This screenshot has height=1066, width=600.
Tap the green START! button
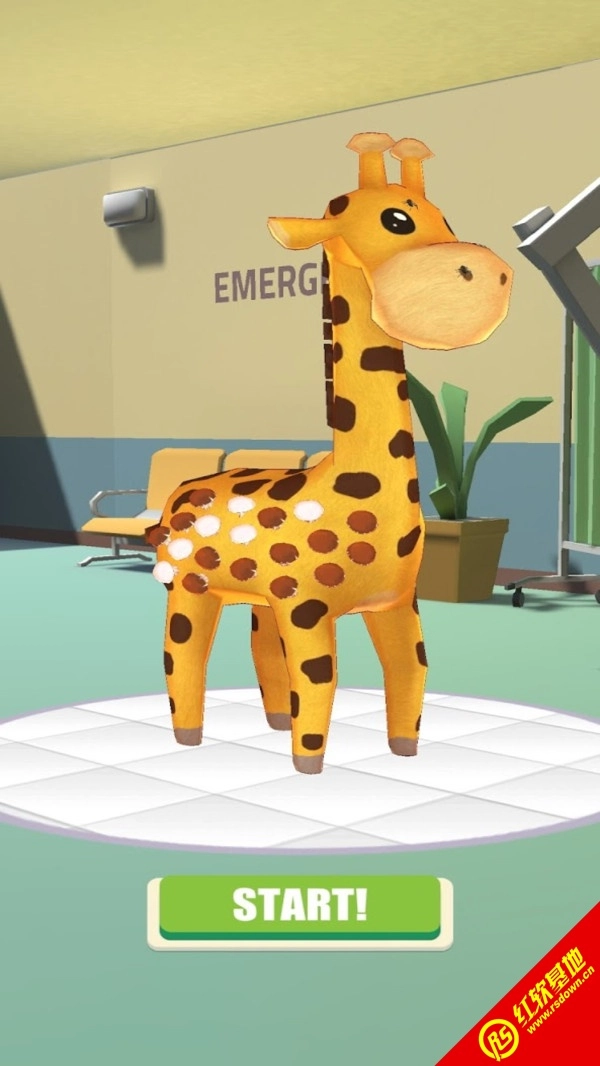coord(299,906)
